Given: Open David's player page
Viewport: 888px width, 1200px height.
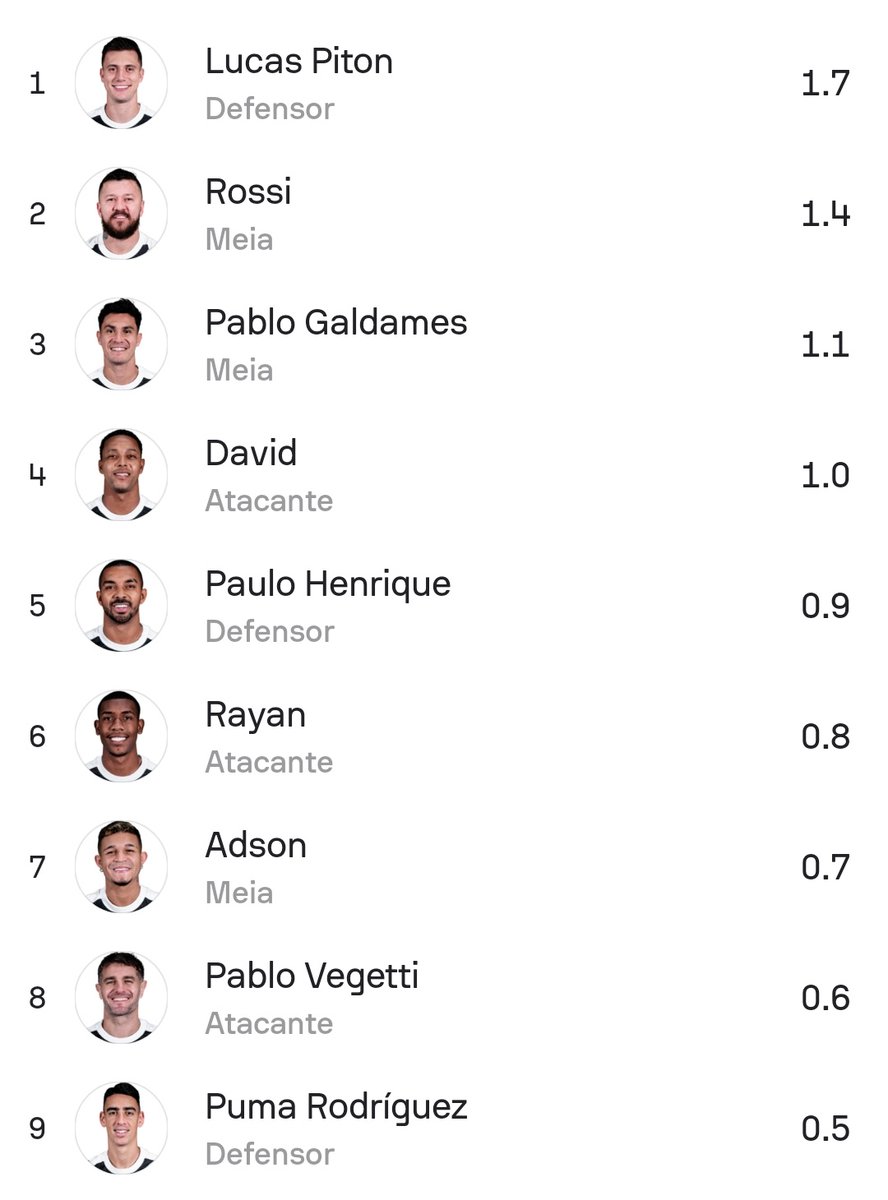Looking at the screenshot, I should tap(251, 454).
